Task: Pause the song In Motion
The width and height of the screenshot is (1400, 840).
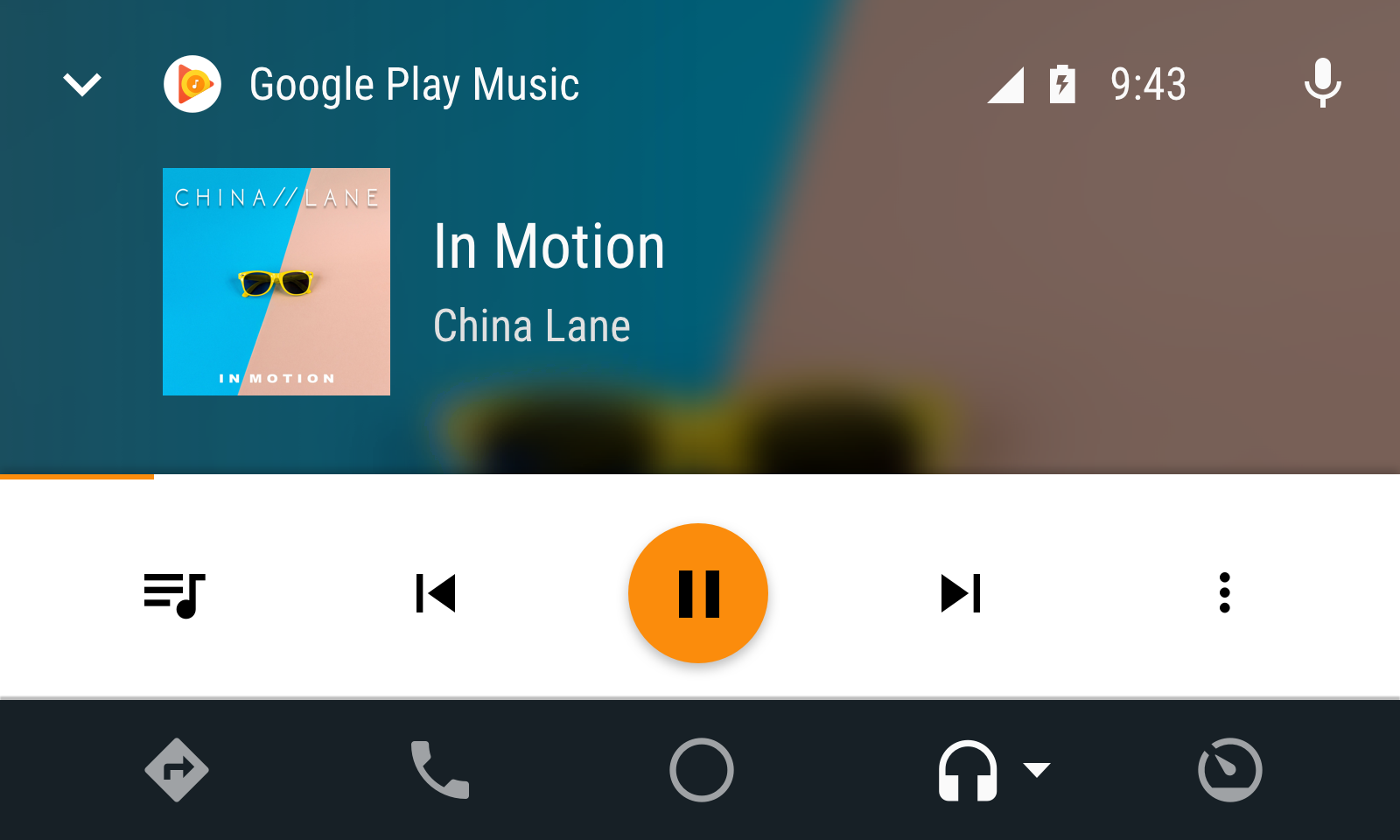Action: coord(698,593)
